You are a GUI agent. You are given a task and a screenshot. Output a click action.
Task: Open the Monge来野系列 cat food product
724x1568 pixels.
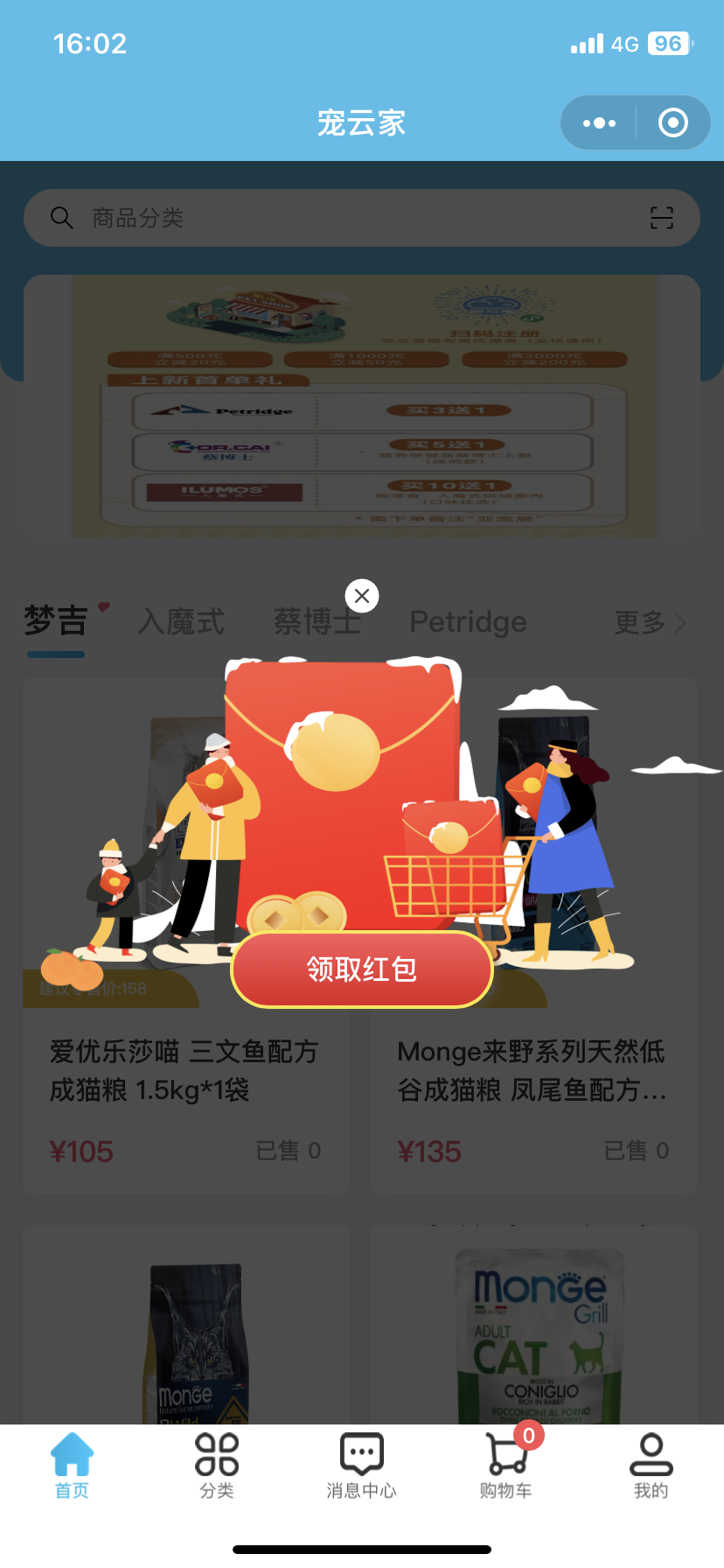pos(533,1071)
